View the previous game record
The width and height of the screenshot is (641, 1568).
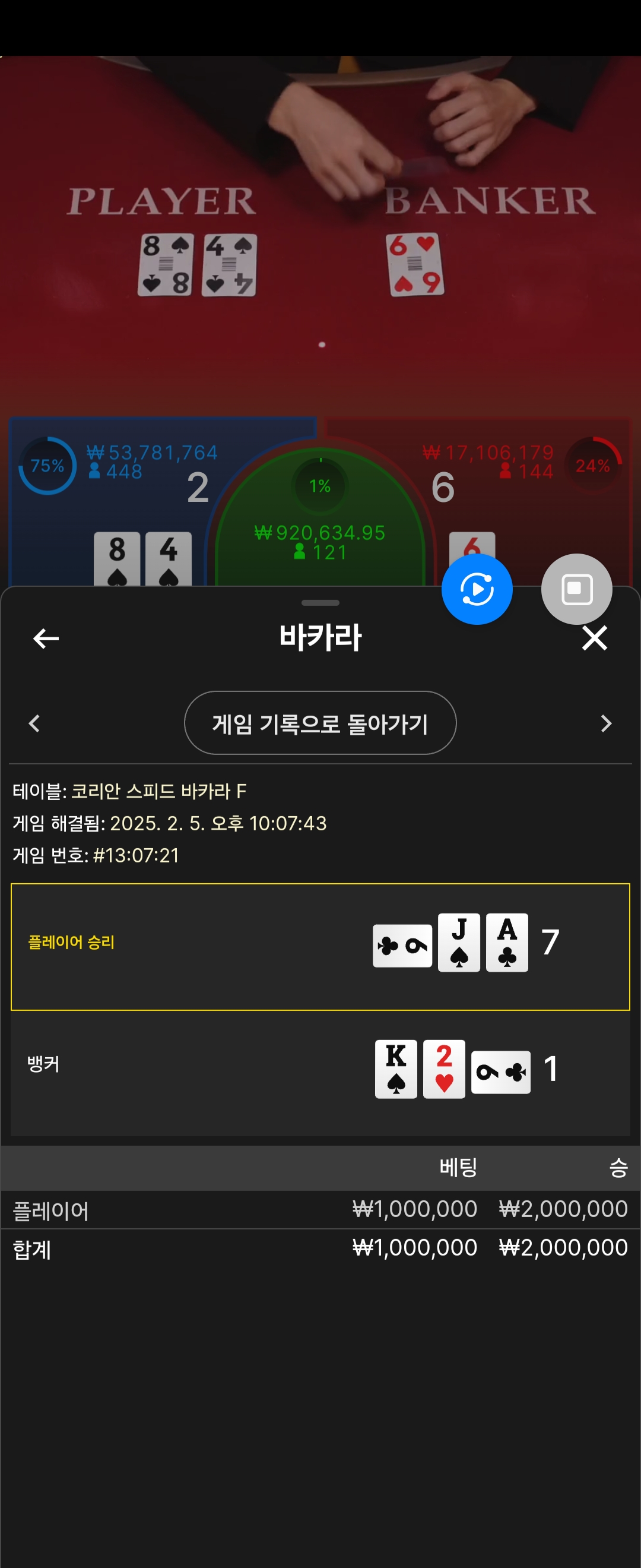34,723
